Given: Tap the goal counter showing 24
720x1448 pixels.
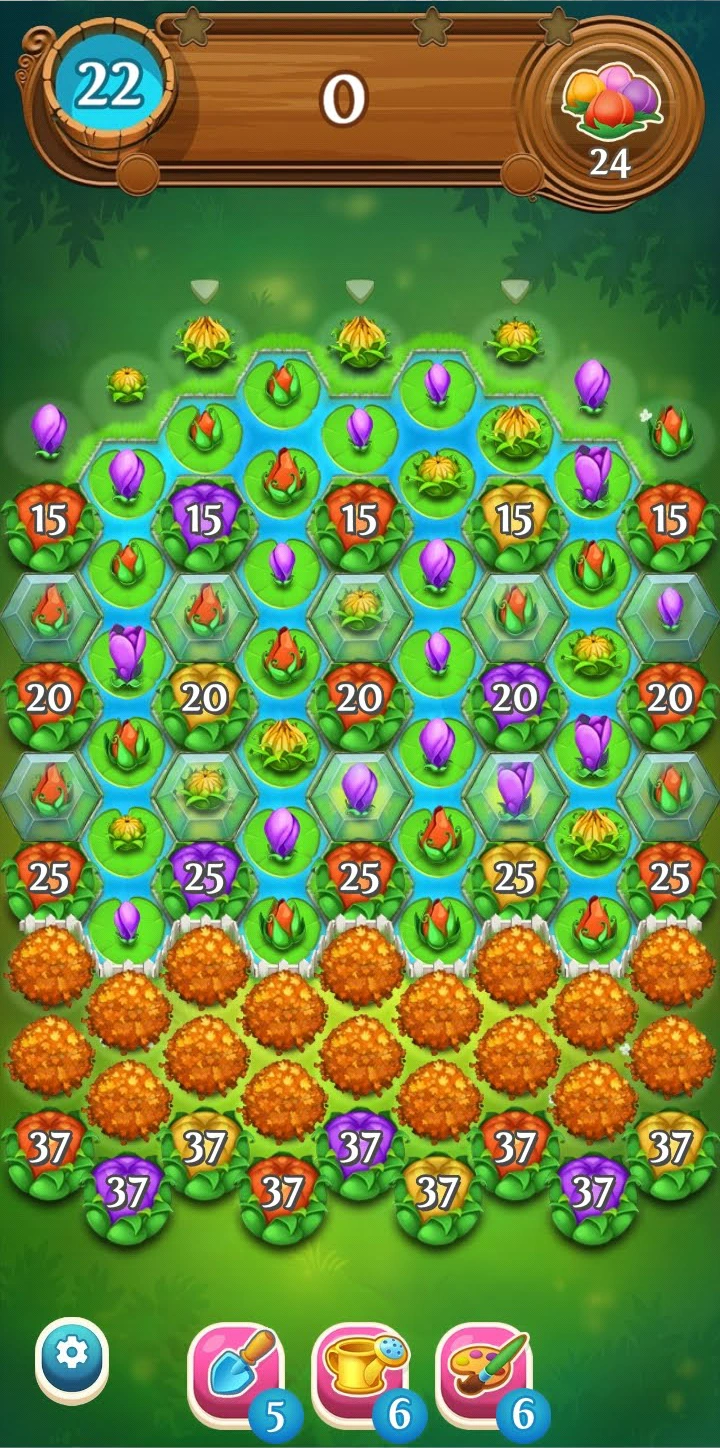Looking at the screenshot, I should point(612,160).
